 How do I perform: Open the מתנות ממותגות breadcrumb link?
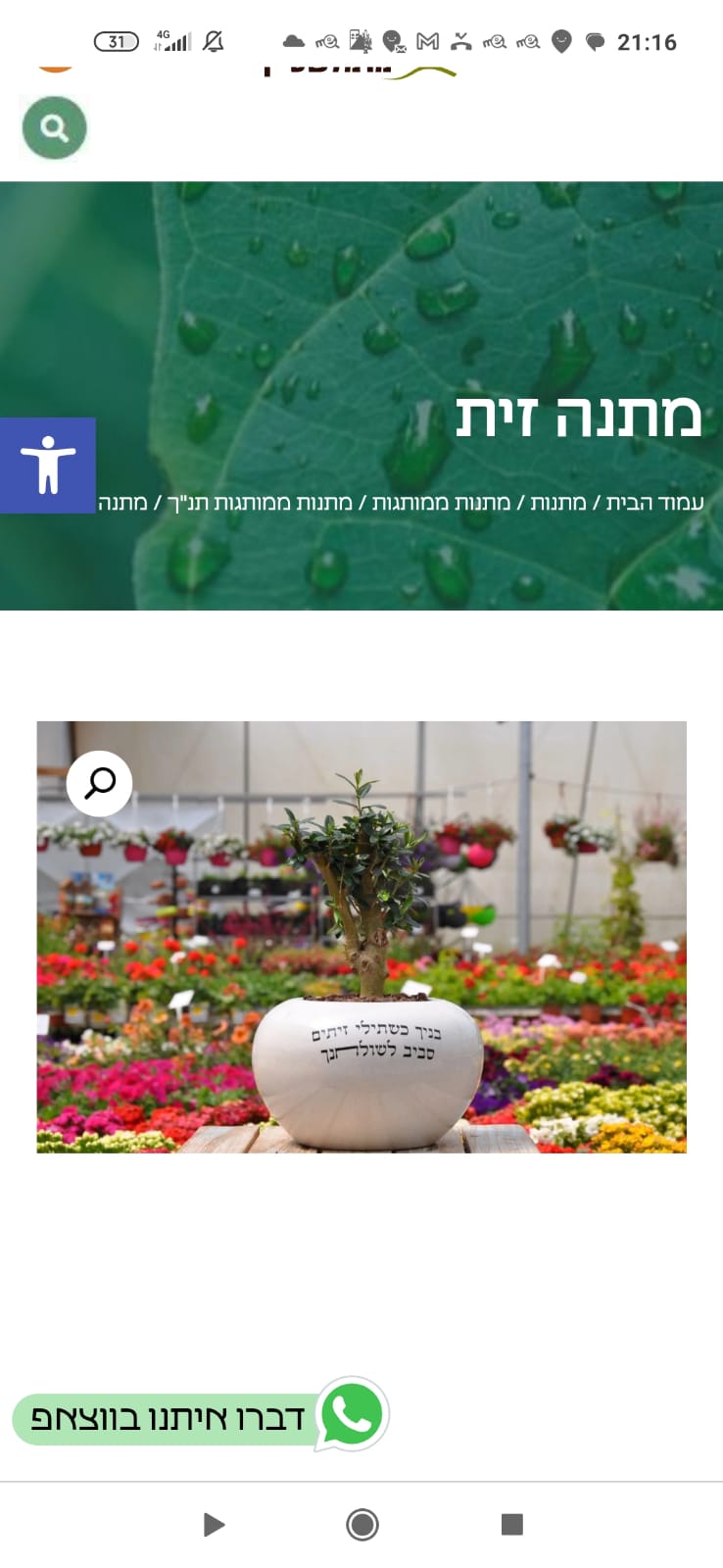tap(441, 503)
